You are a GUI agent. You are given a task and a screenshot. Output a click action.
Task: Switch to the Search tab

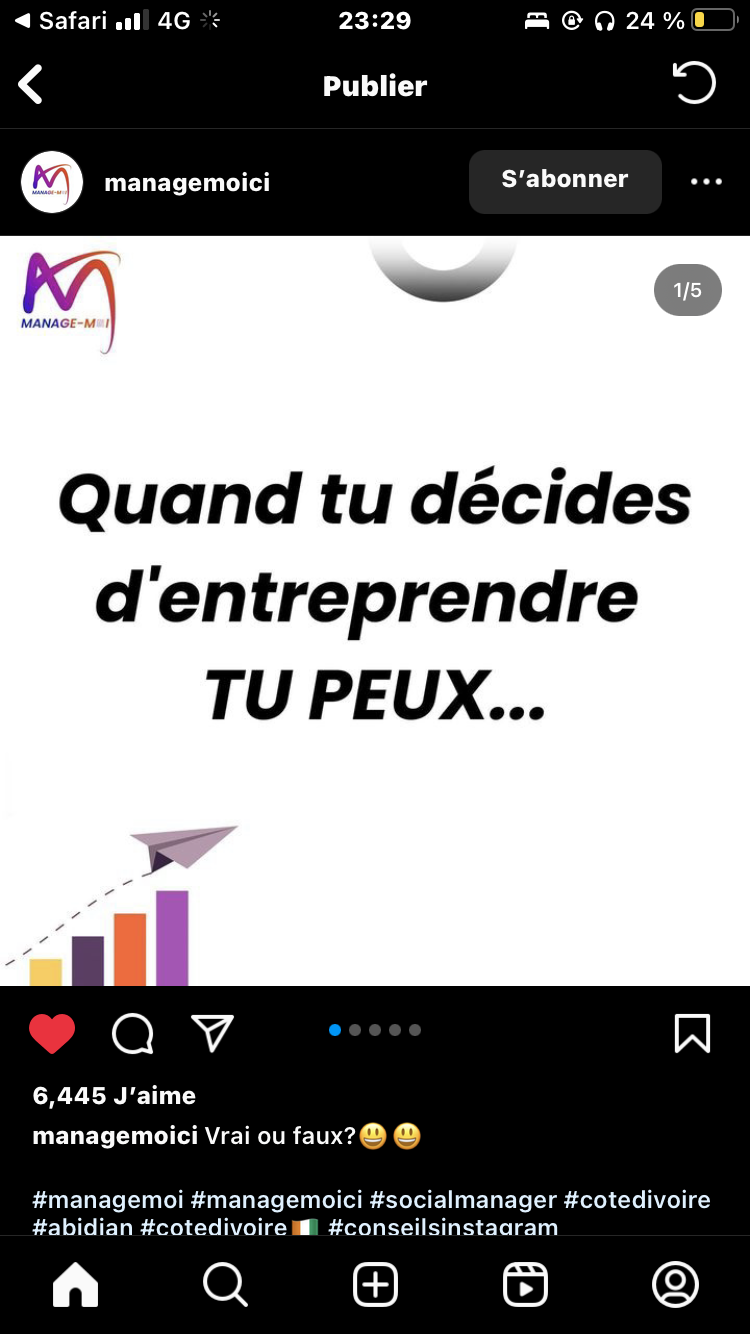pos(225,1285)
